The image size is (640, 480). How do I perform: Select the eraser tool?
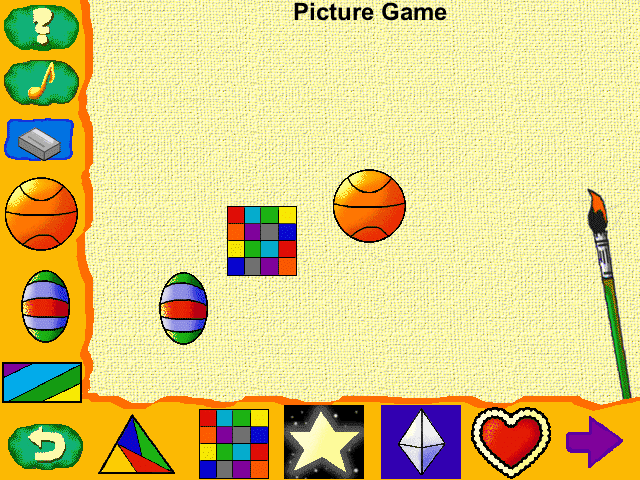[41, 140]
